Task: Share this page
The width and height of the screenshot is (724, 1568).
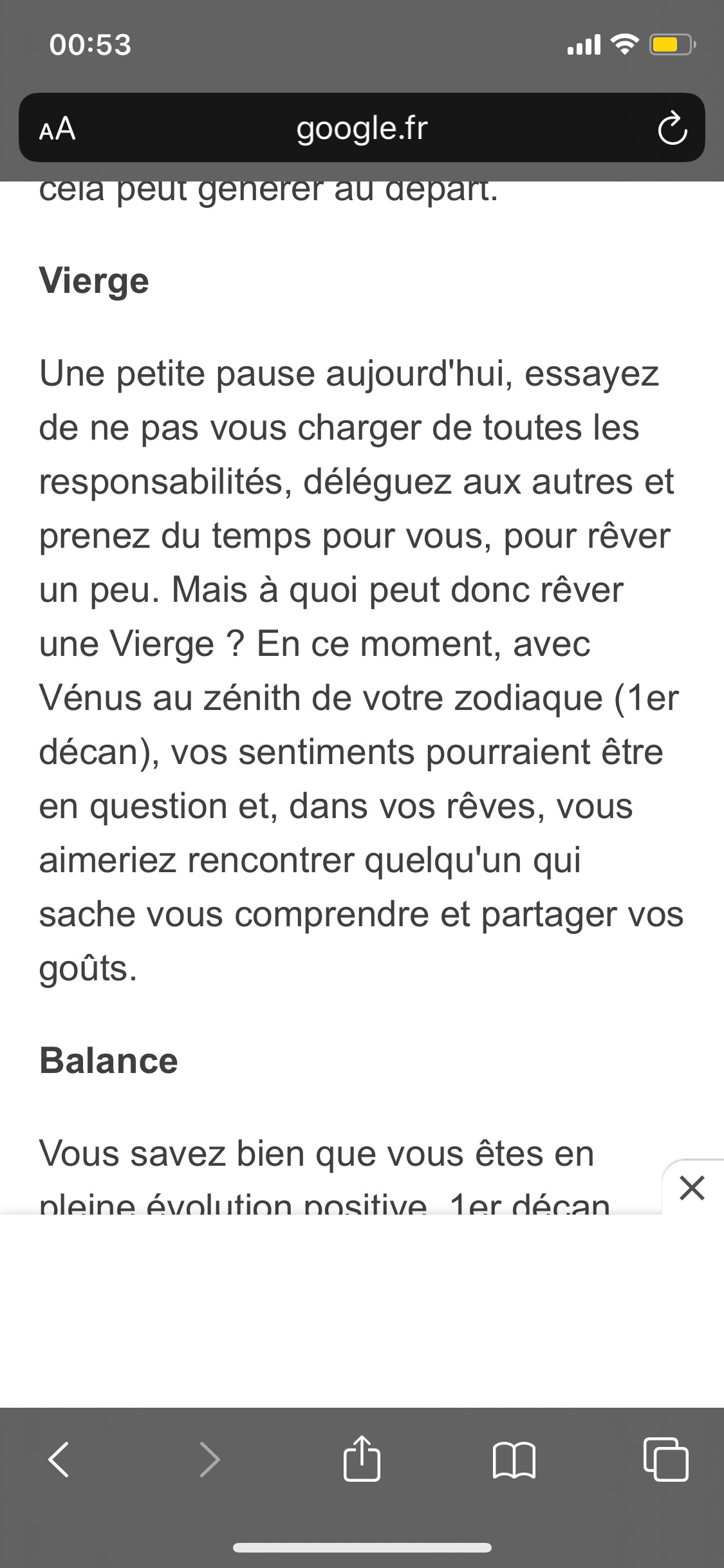Action: (362, 1459)
